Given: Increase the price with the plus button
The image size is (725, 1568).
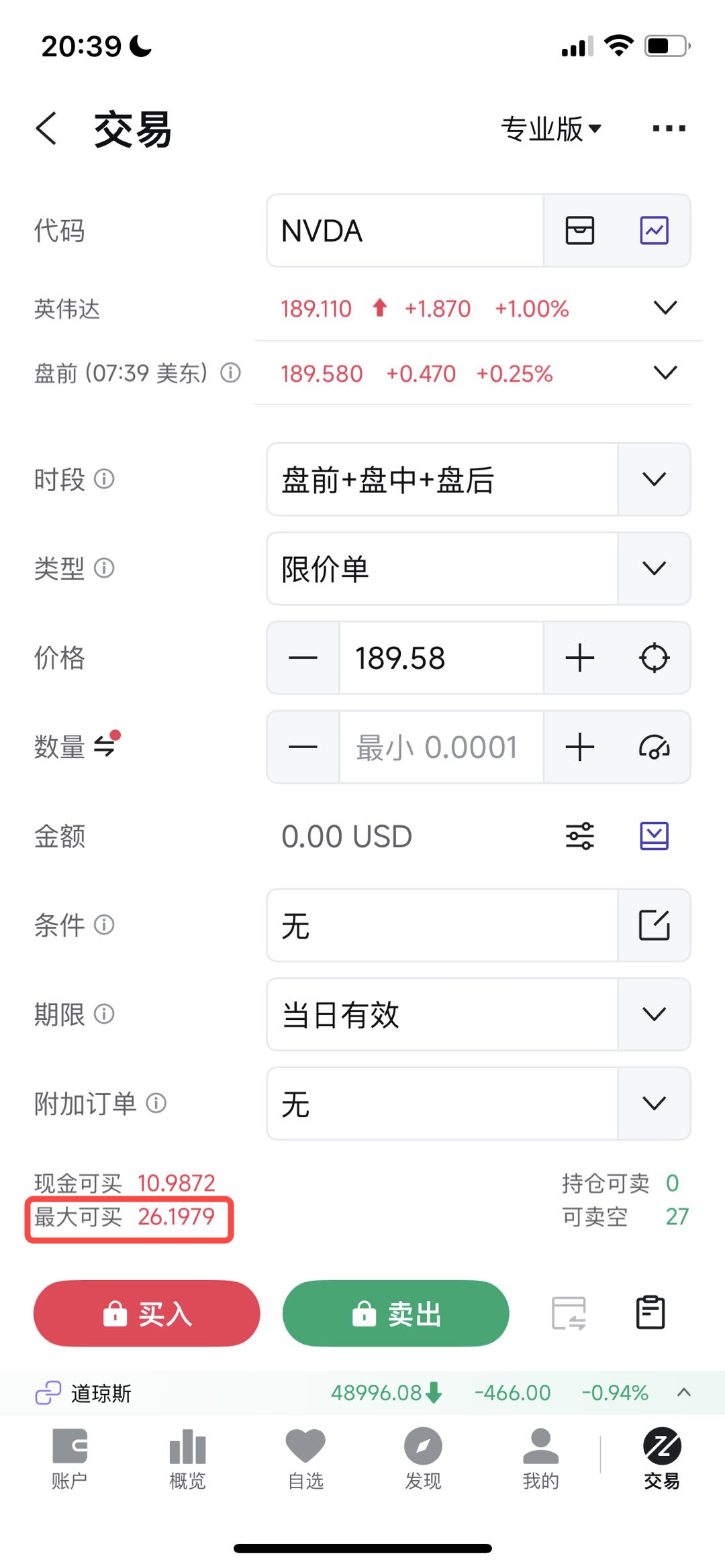Looking at the screenshot, I should [x=580, y=658].
